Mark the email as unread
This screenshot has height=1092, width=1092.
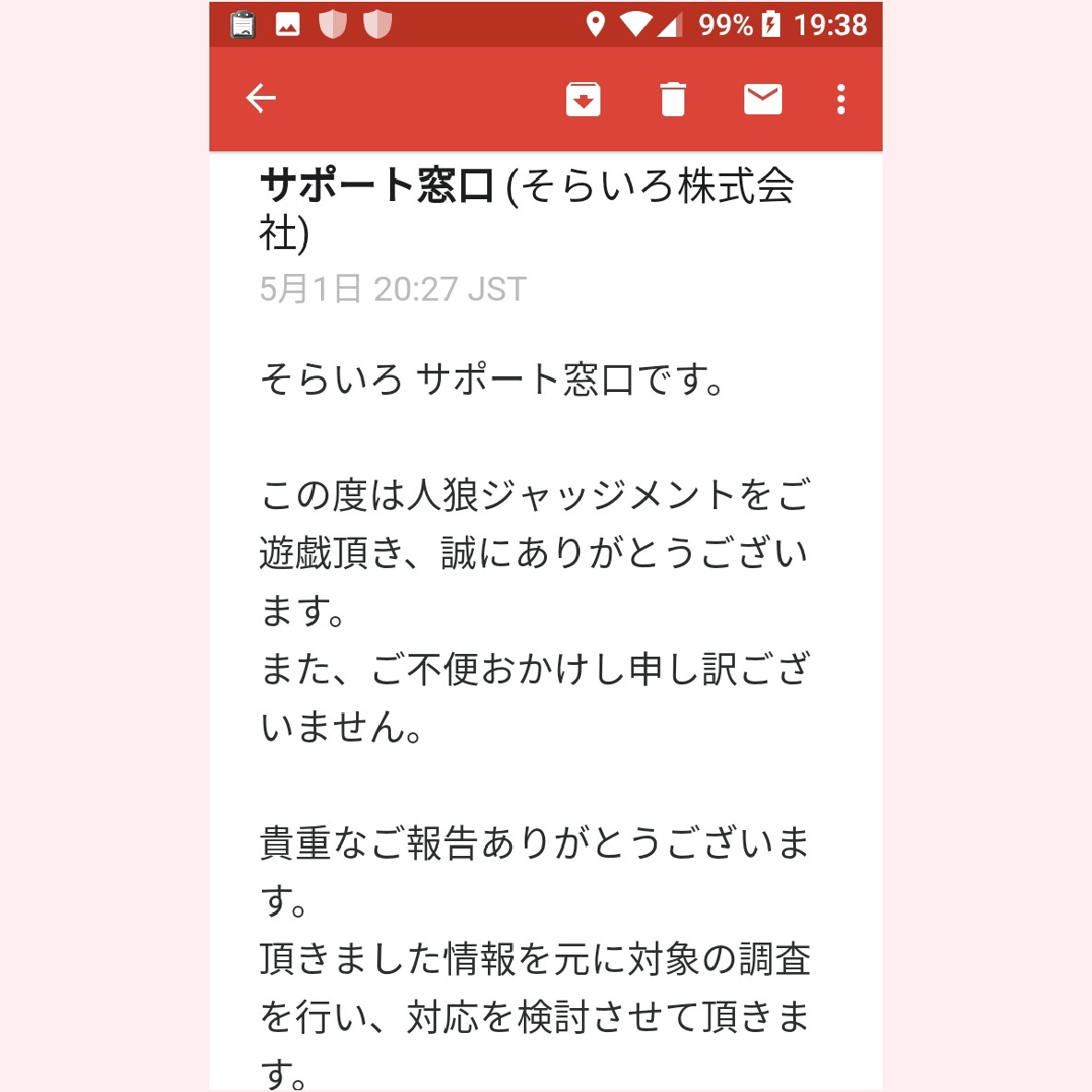point(763,99)
